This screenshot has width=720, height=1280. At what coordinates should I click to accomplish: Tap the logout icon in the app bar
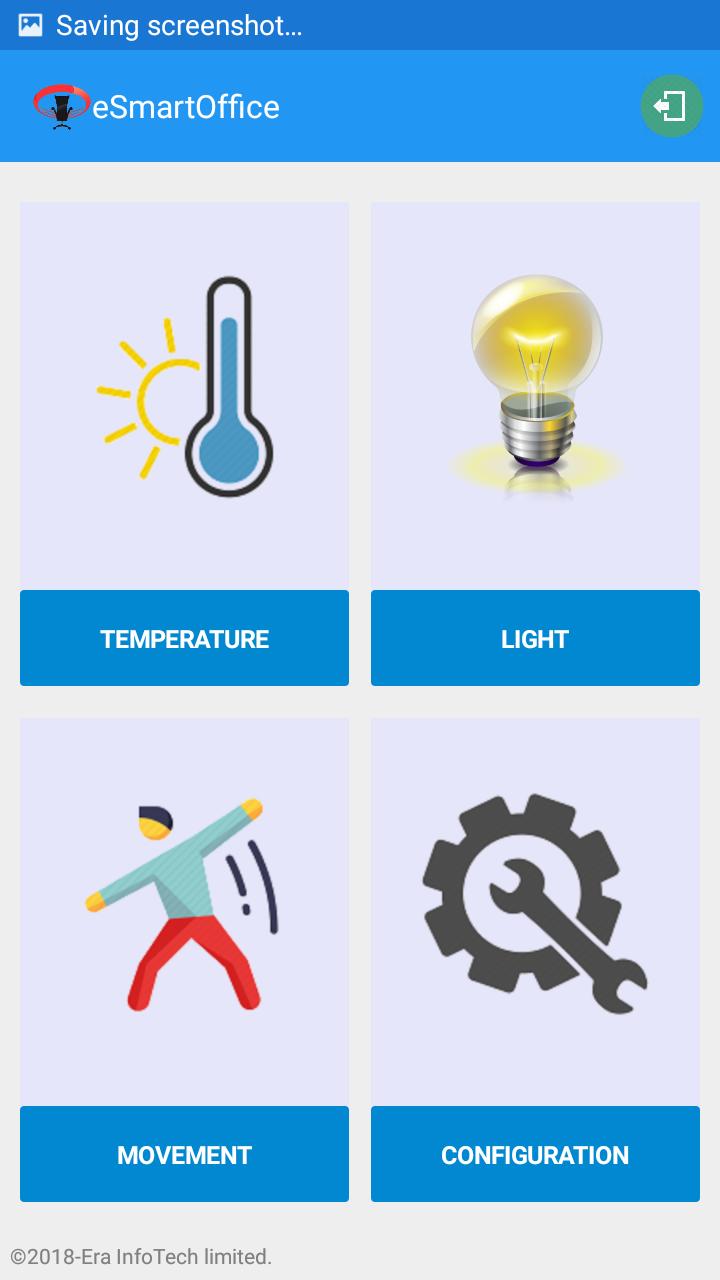[x=671, y=106]
